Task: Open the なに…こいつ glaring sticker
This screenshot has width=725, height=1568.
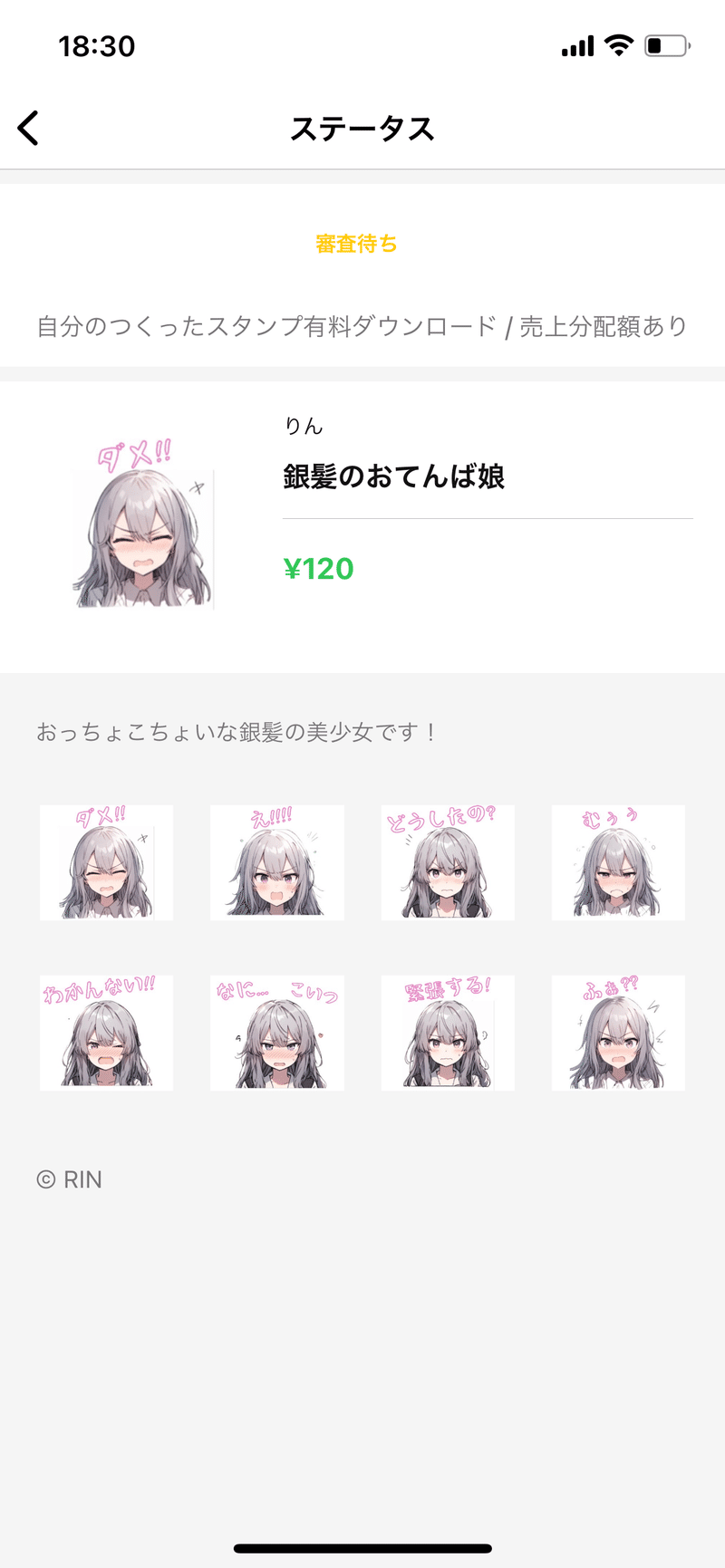Action: [x=276, y=1033]
